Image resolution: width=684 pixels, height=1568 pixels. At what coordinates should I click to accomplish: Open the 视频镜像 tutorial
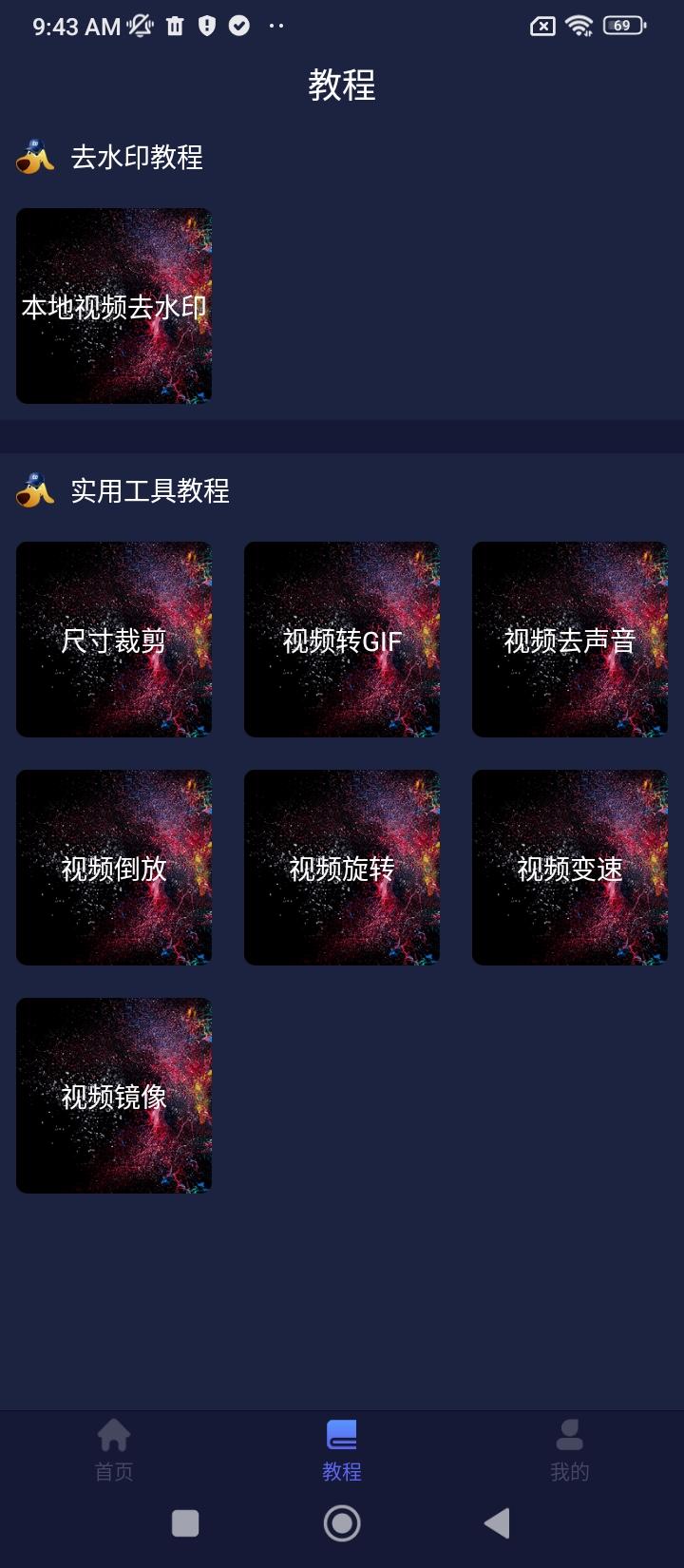pyautogui.click(x=113, y=1095)
